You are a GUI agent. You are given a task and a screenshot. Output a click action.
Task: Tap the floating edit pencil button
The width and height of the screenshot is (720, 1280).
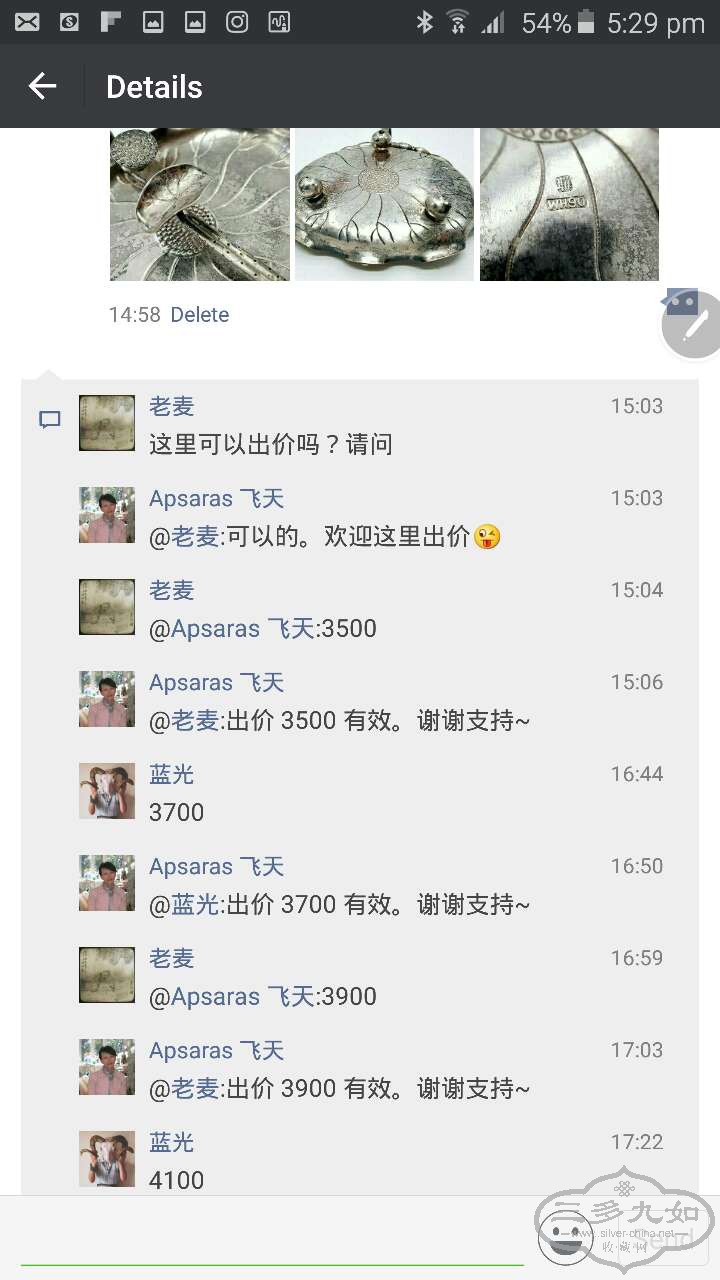693,324
